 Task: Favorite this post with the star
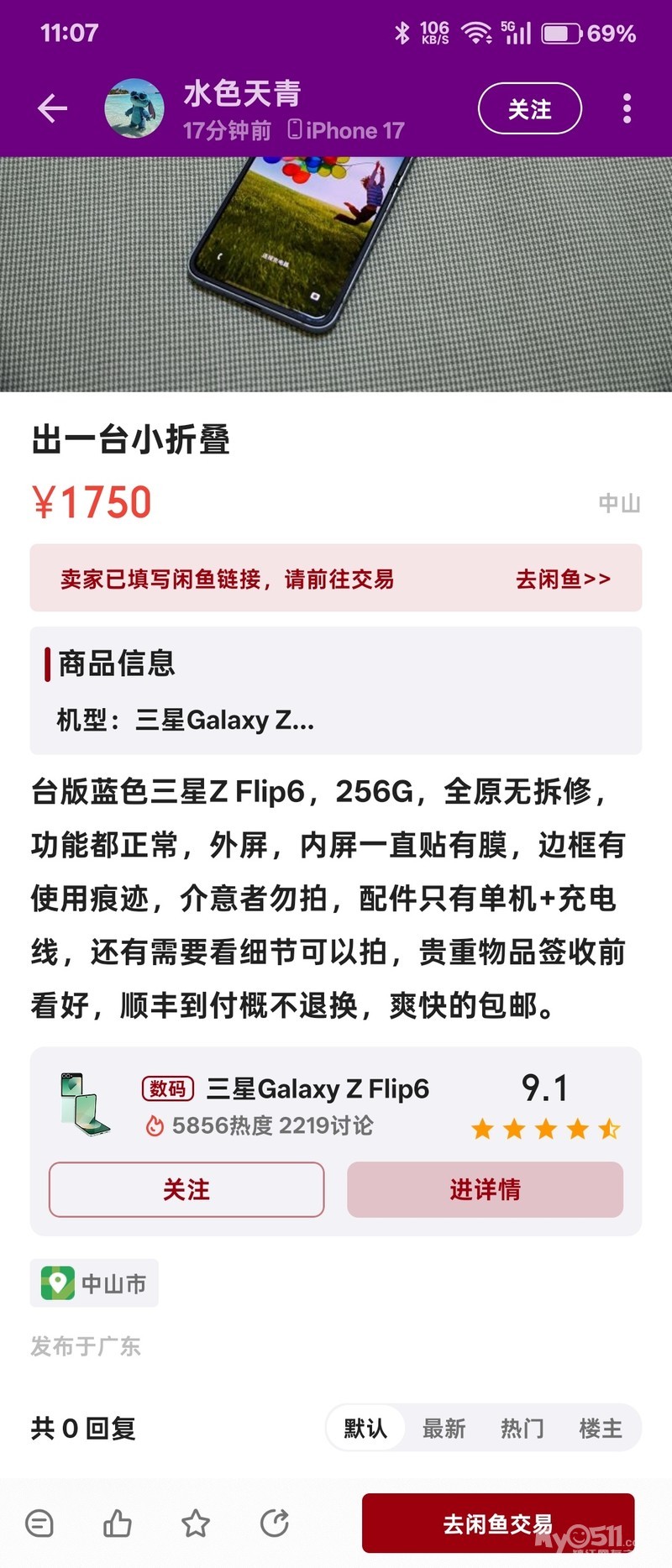pos(196,1523)
